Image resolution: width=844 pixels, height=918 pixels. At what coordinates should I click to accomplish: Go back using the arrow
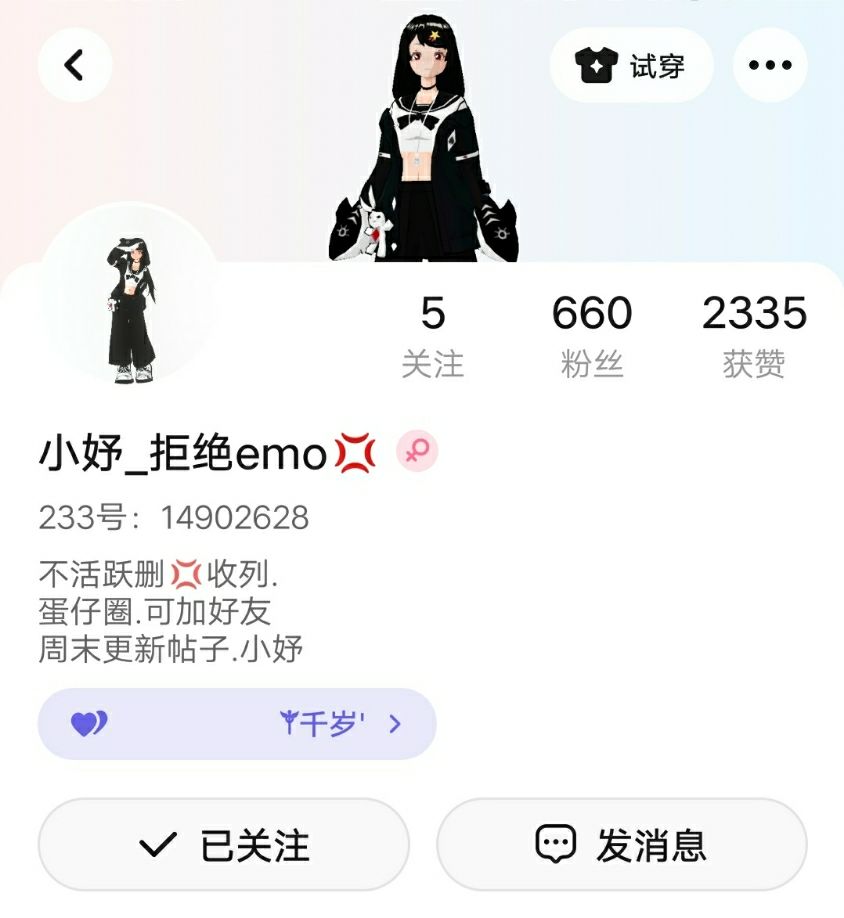[x=74, y=65]
